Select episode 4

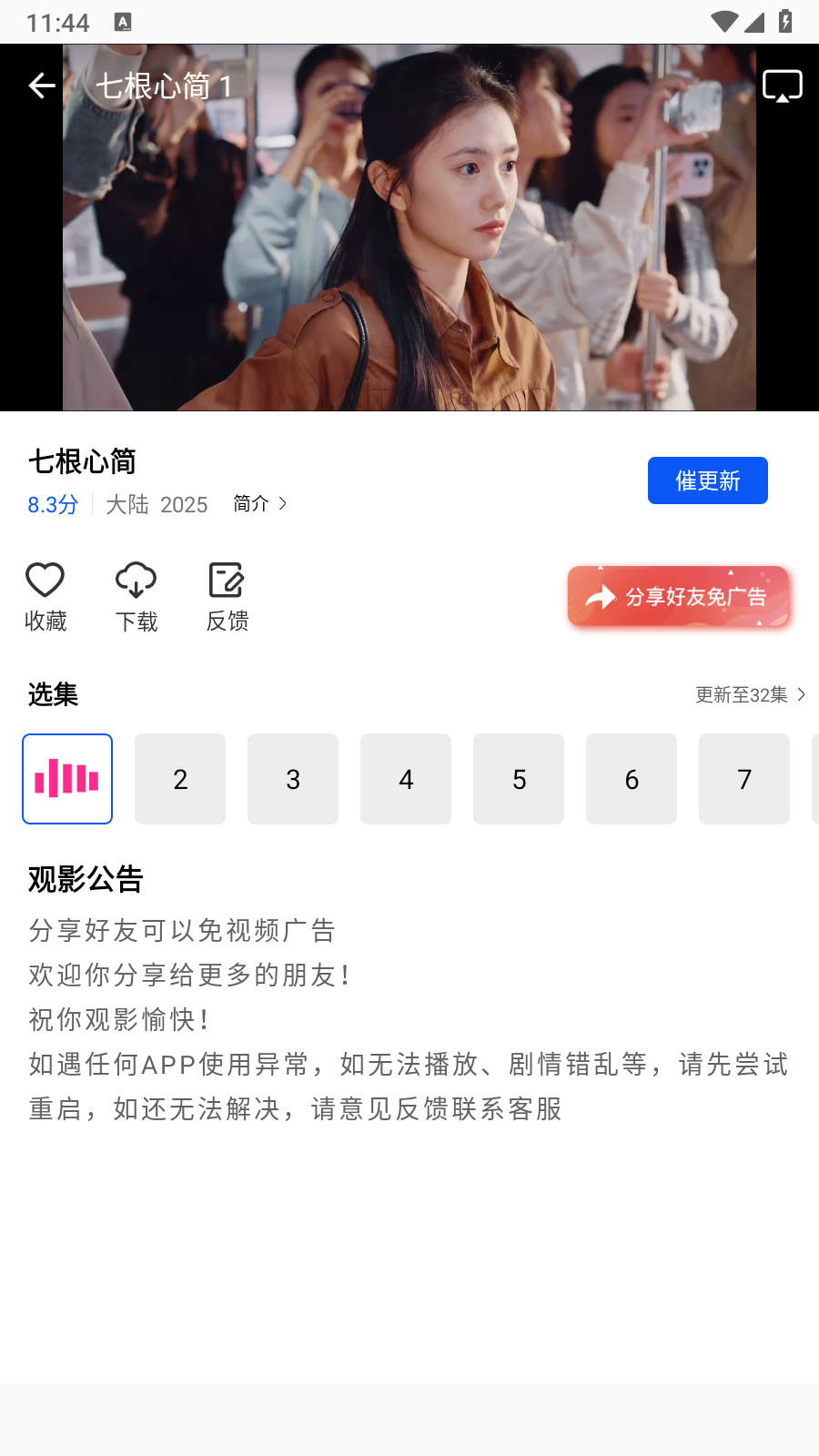[406, 779]
